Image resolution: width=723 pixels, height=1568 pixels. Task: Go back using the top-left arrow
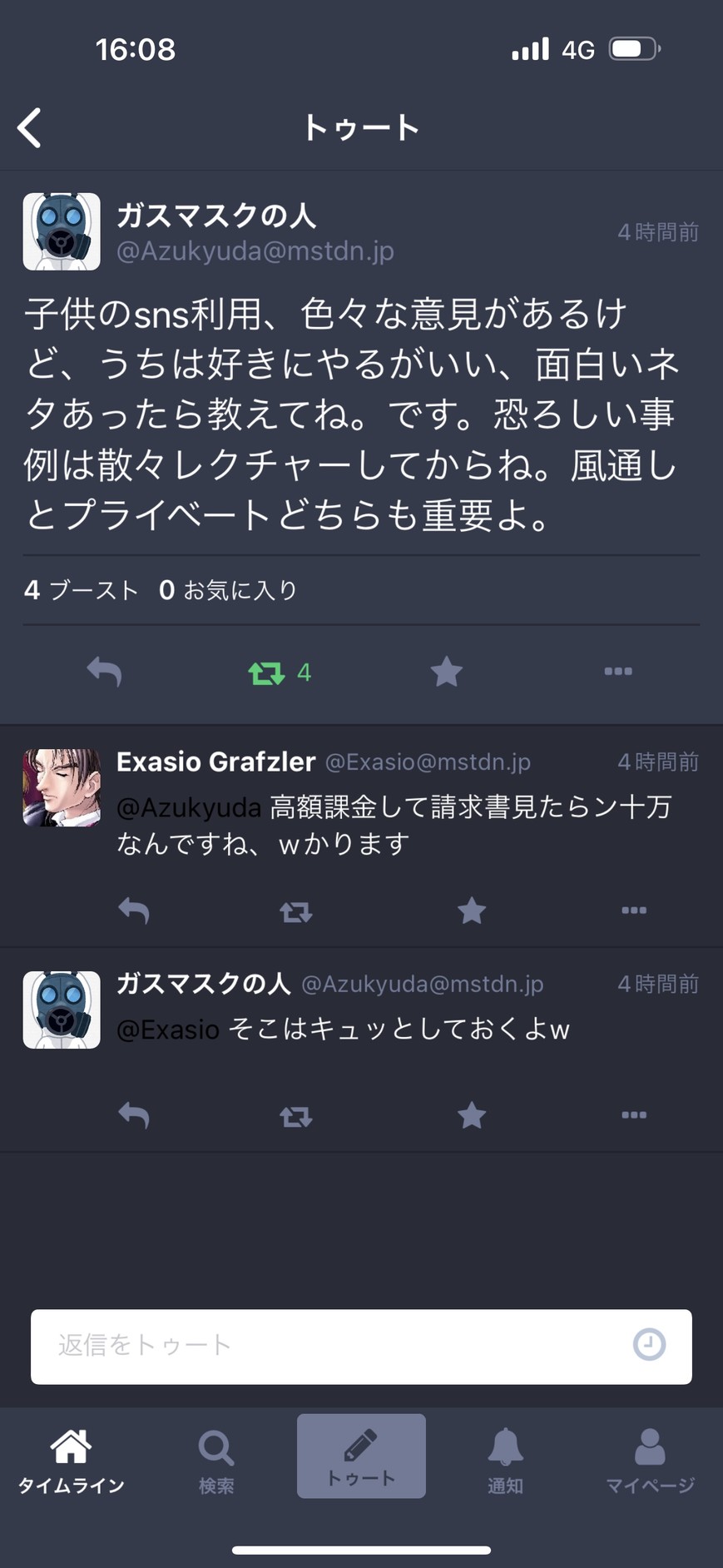30,128
